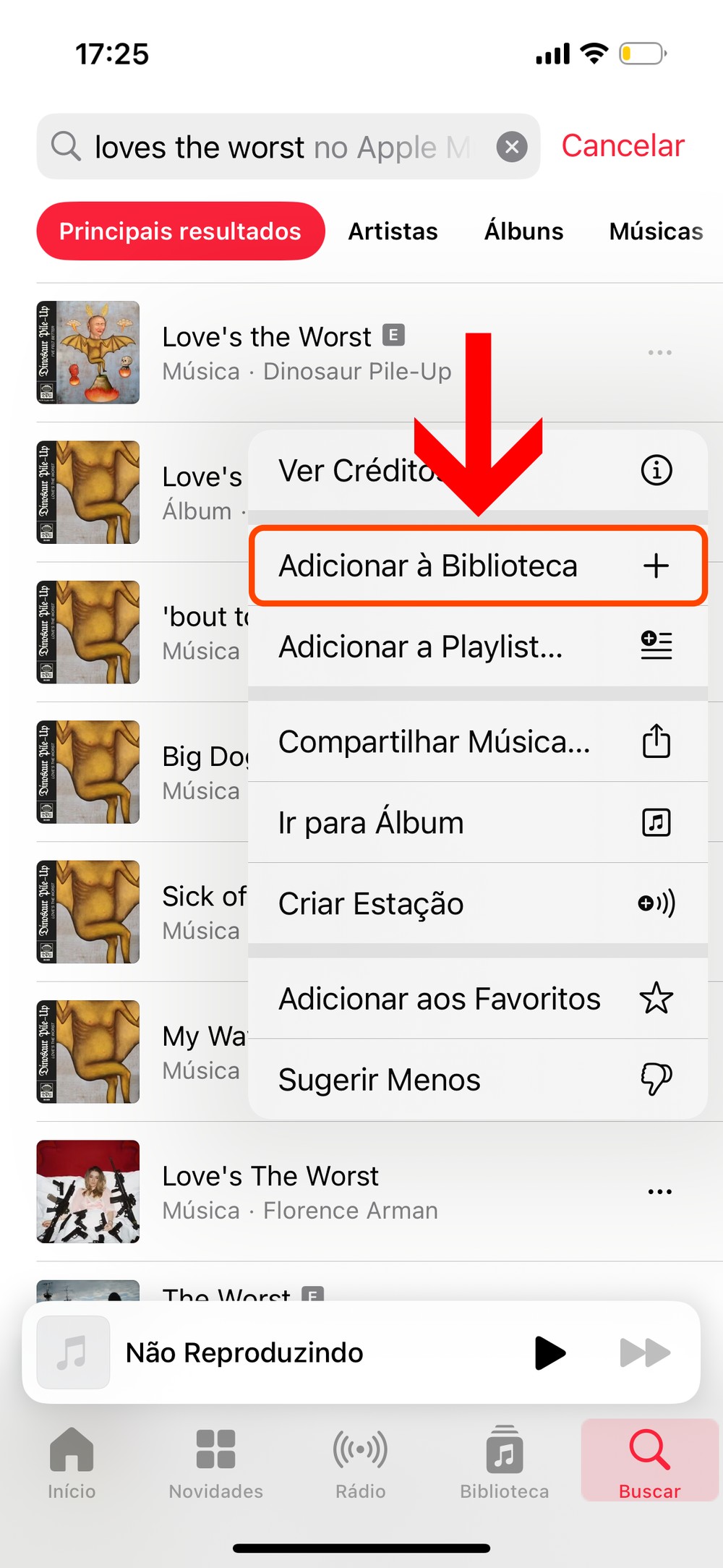The image size is (723, 1568).
Task: Tap Compartilhar Música option
Action: (x=477, y=742)
